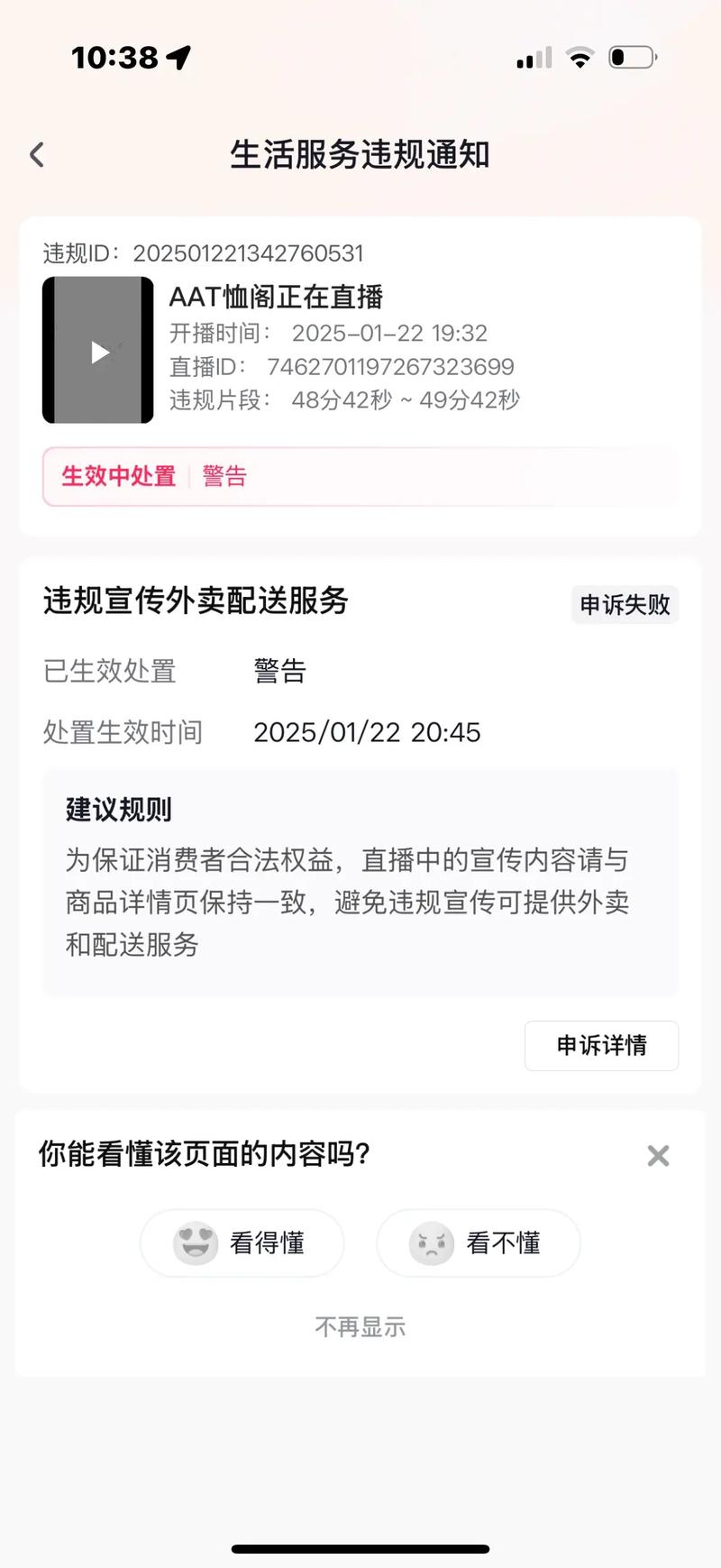The width and height of the screenshot is (721, 1568).
Task: Tap the battery indicator in the status bar
Action: tap(633, 56)
